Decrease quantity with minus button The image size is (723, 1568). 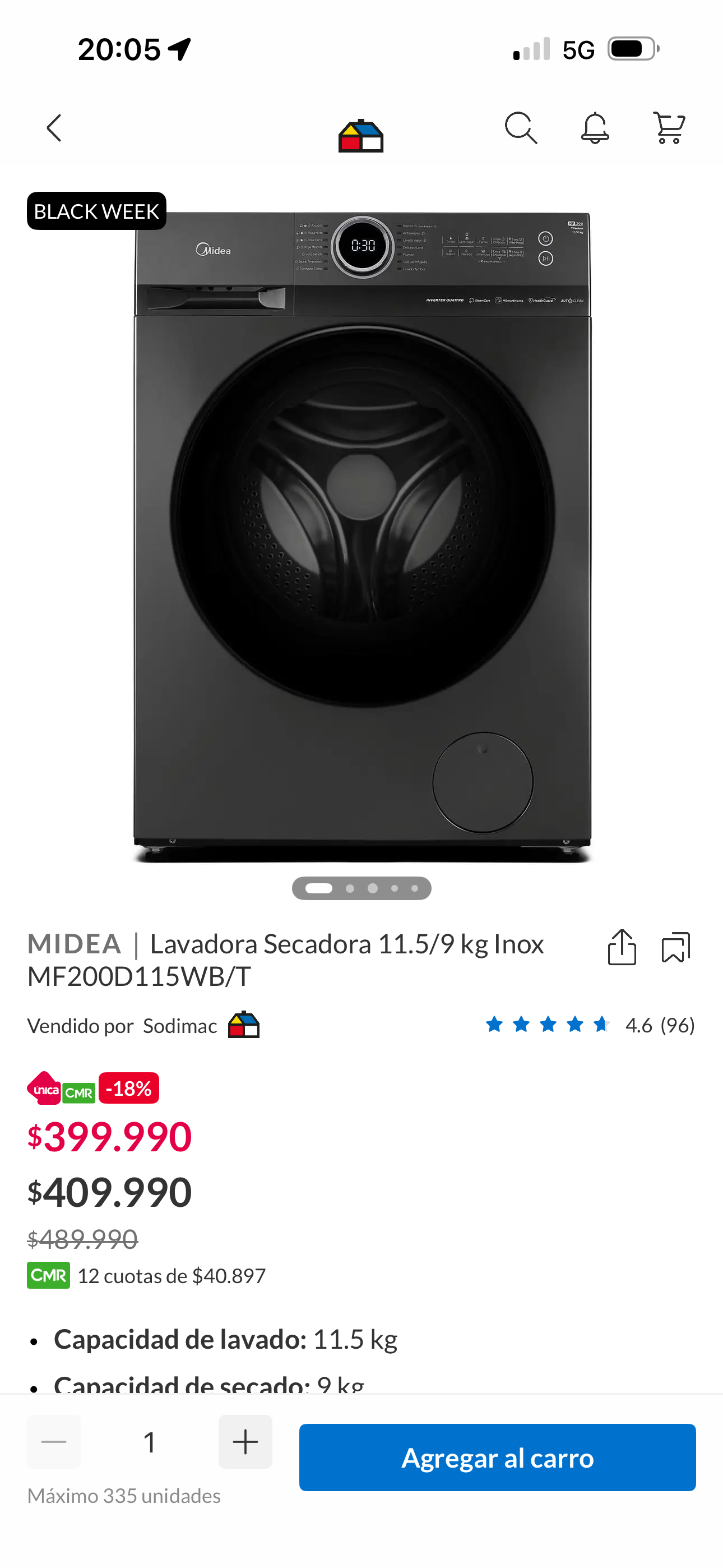pos(54,1441)
